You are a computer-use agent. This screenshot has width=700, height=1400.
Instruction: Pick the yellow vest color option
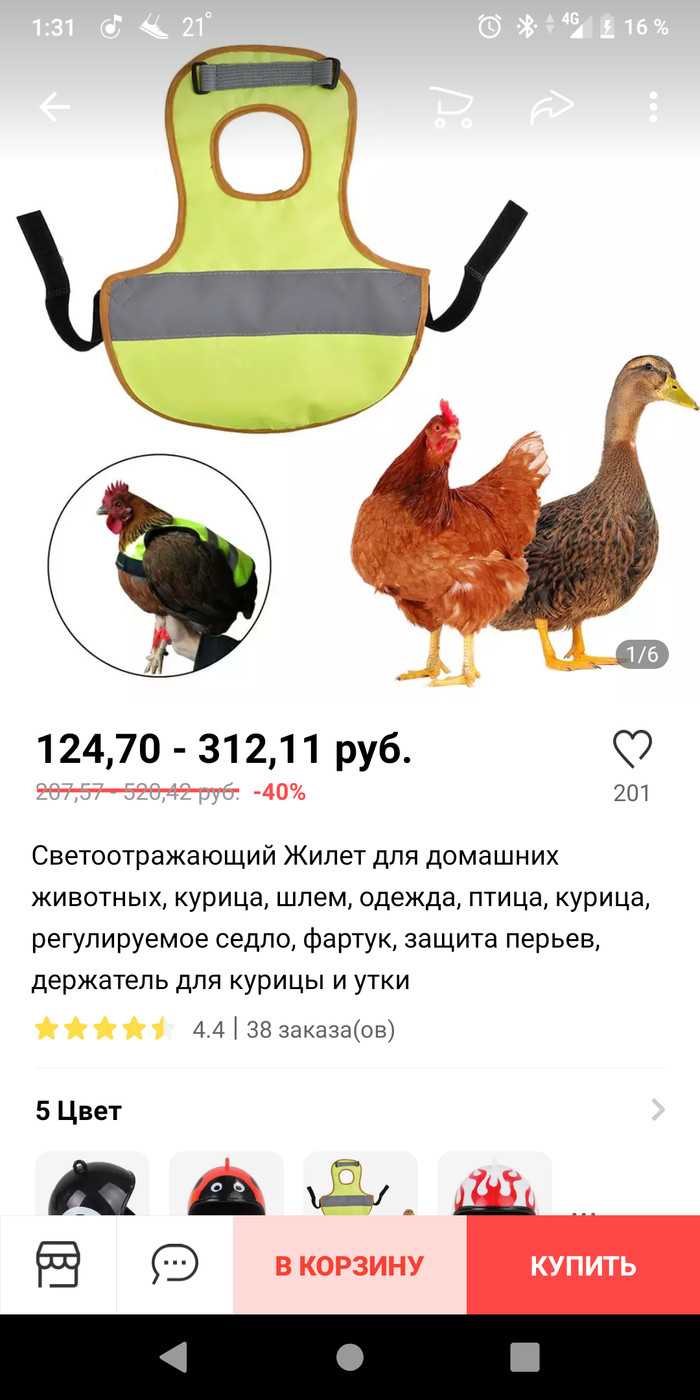360,1184
